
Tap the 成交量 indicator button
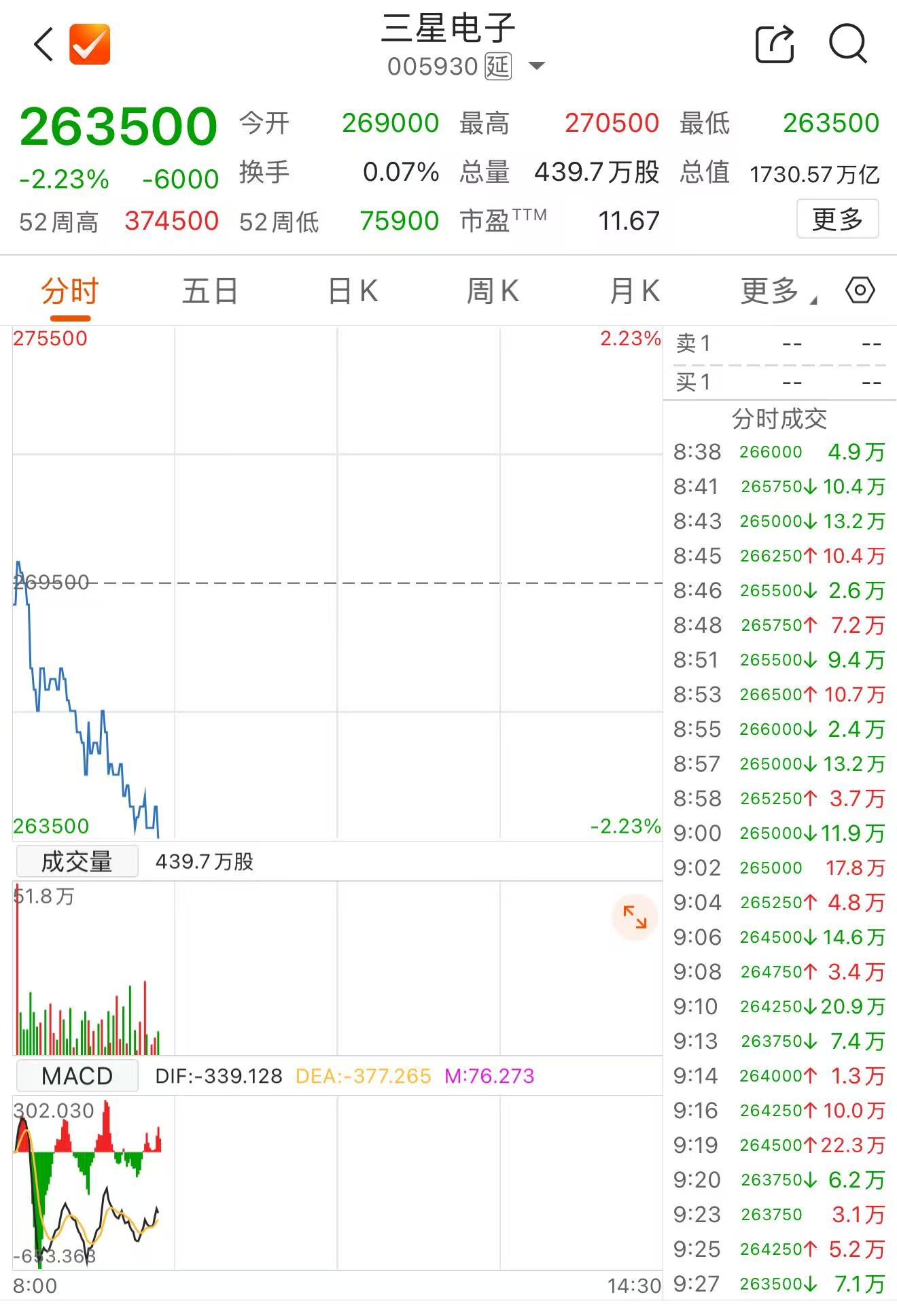pyautogui.click(x=77, y=861)
